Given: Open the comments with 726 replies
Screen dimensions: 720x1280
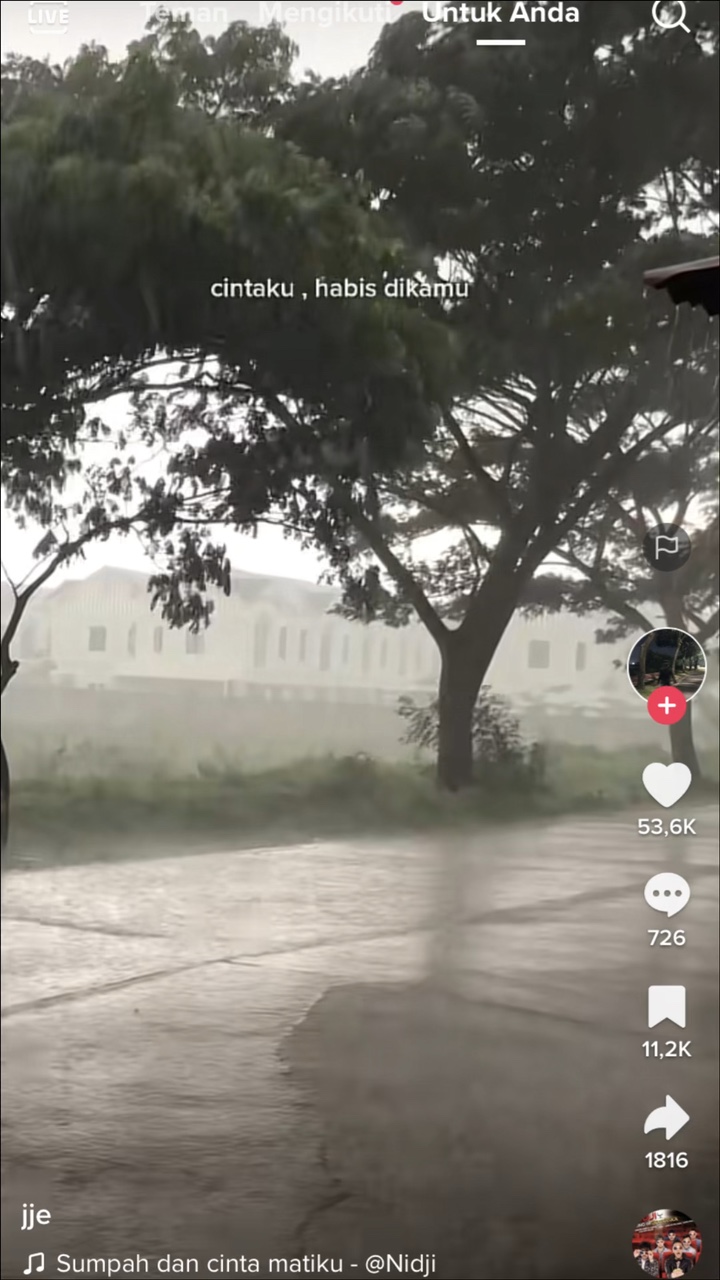Looking at the screenshot, I should coord(667,895).
